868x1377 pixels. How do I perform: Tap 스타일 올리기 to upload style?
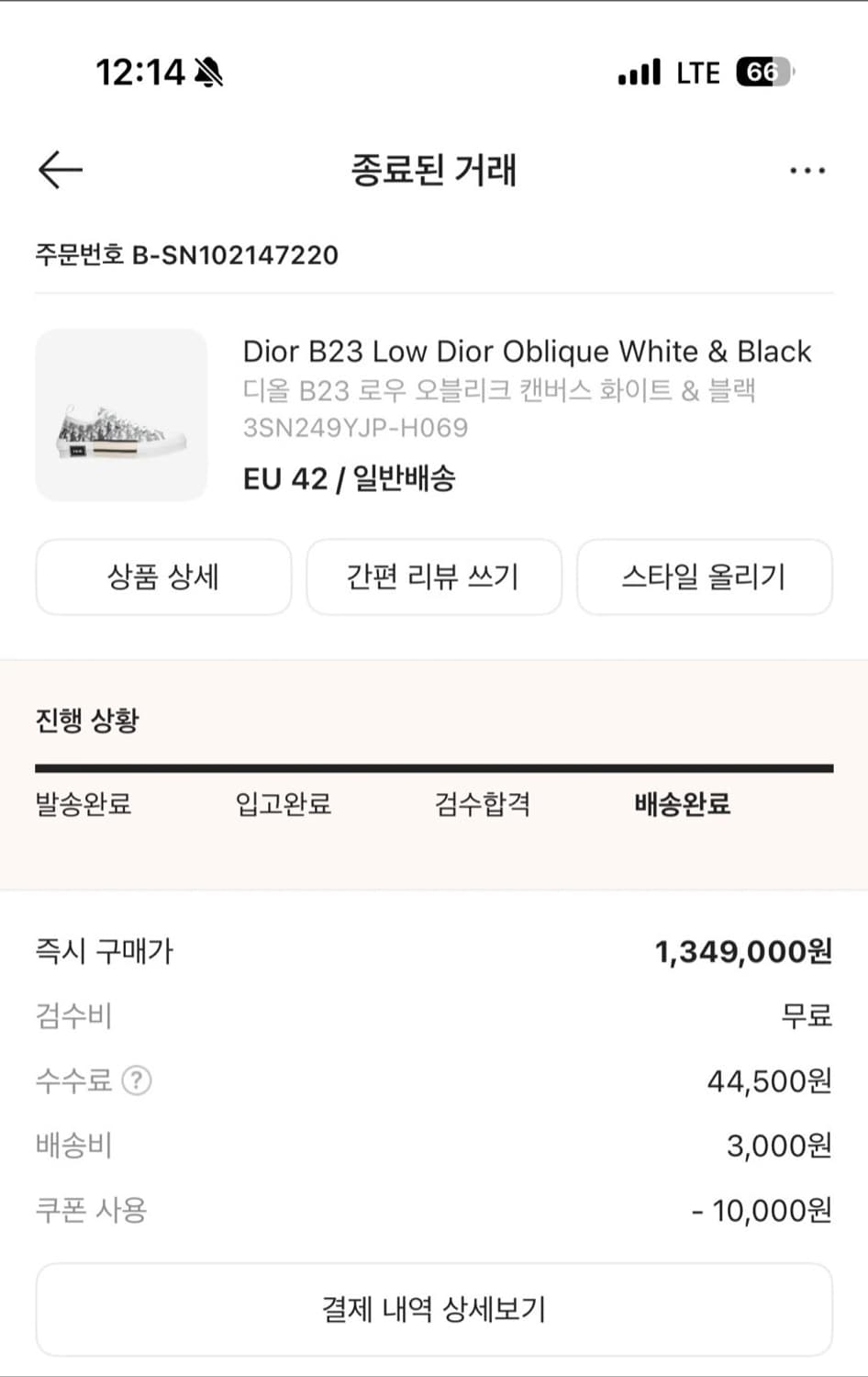(x=704, y=577)
